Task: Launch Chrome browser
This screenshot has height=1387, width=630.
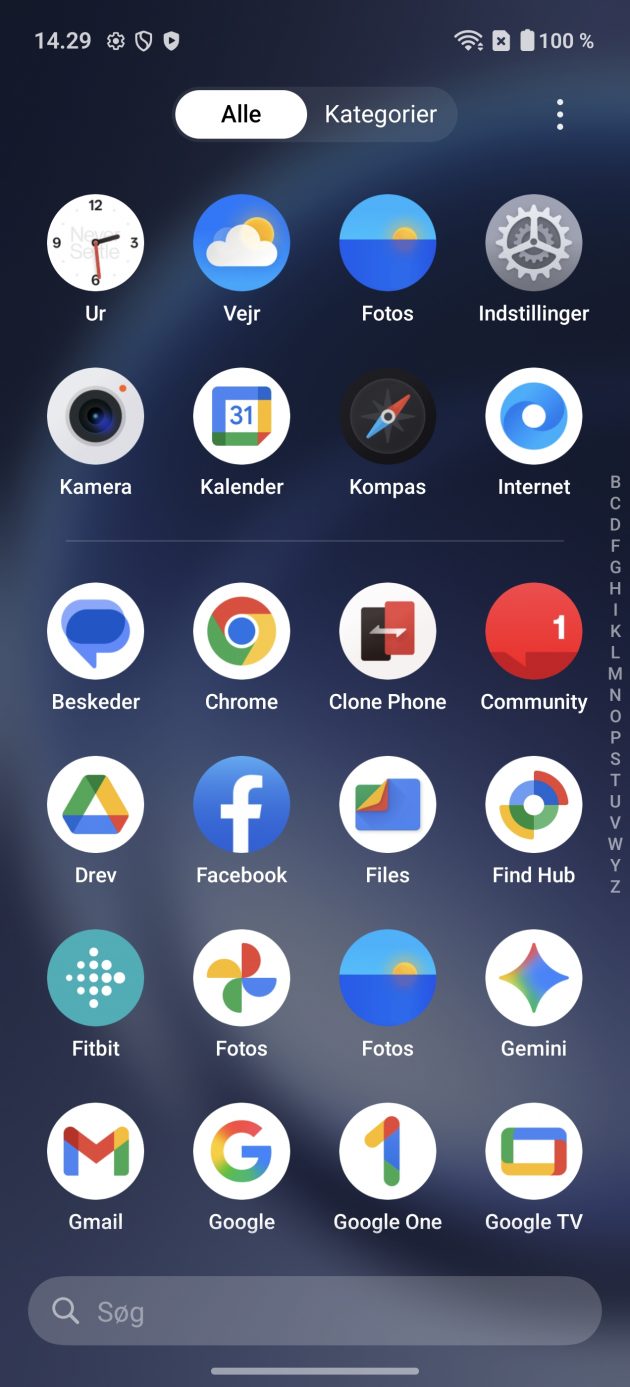Action: (242, 631)
